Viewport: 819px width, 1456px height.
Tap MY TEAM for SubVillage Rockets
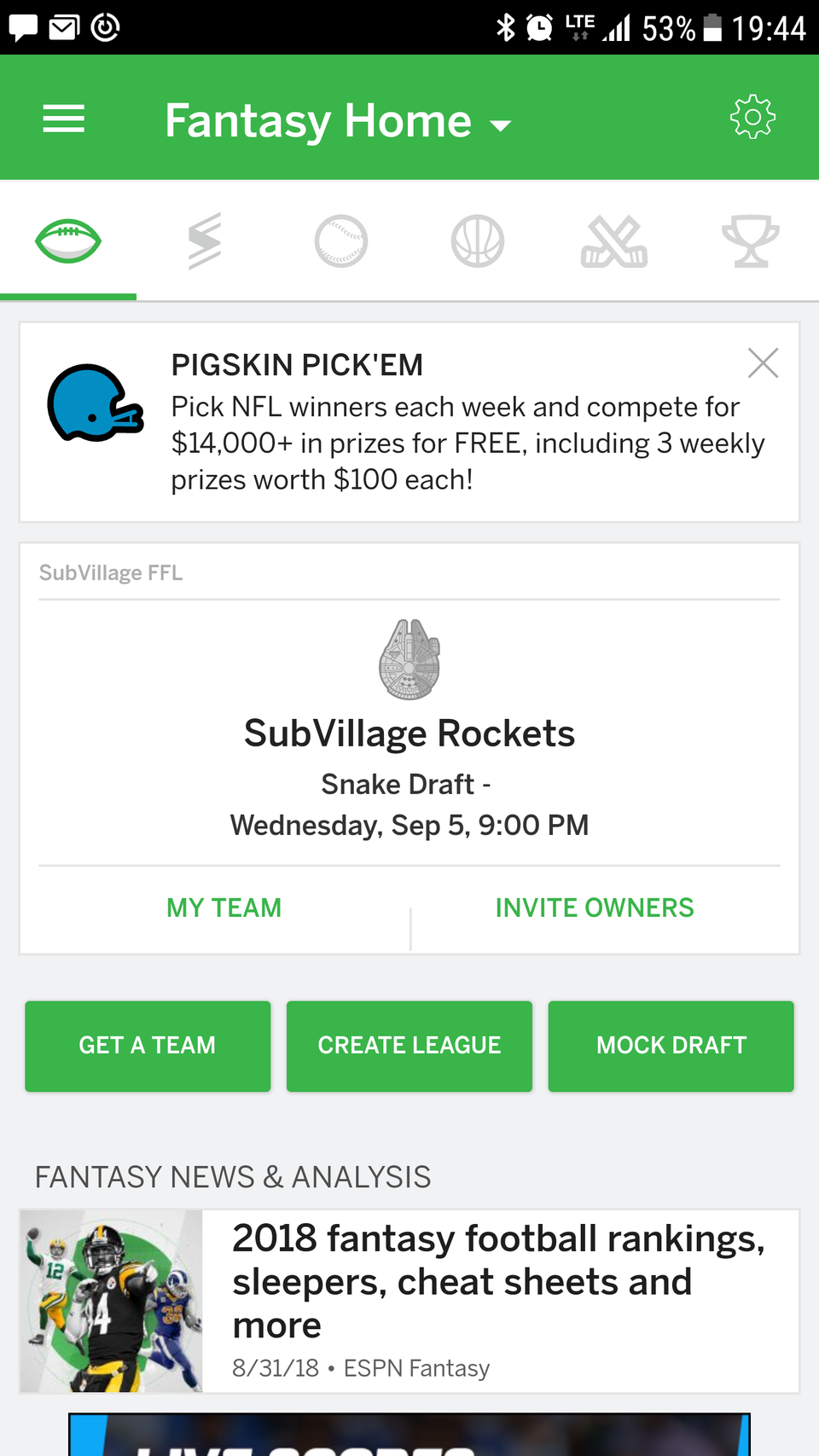click(224, 908)
